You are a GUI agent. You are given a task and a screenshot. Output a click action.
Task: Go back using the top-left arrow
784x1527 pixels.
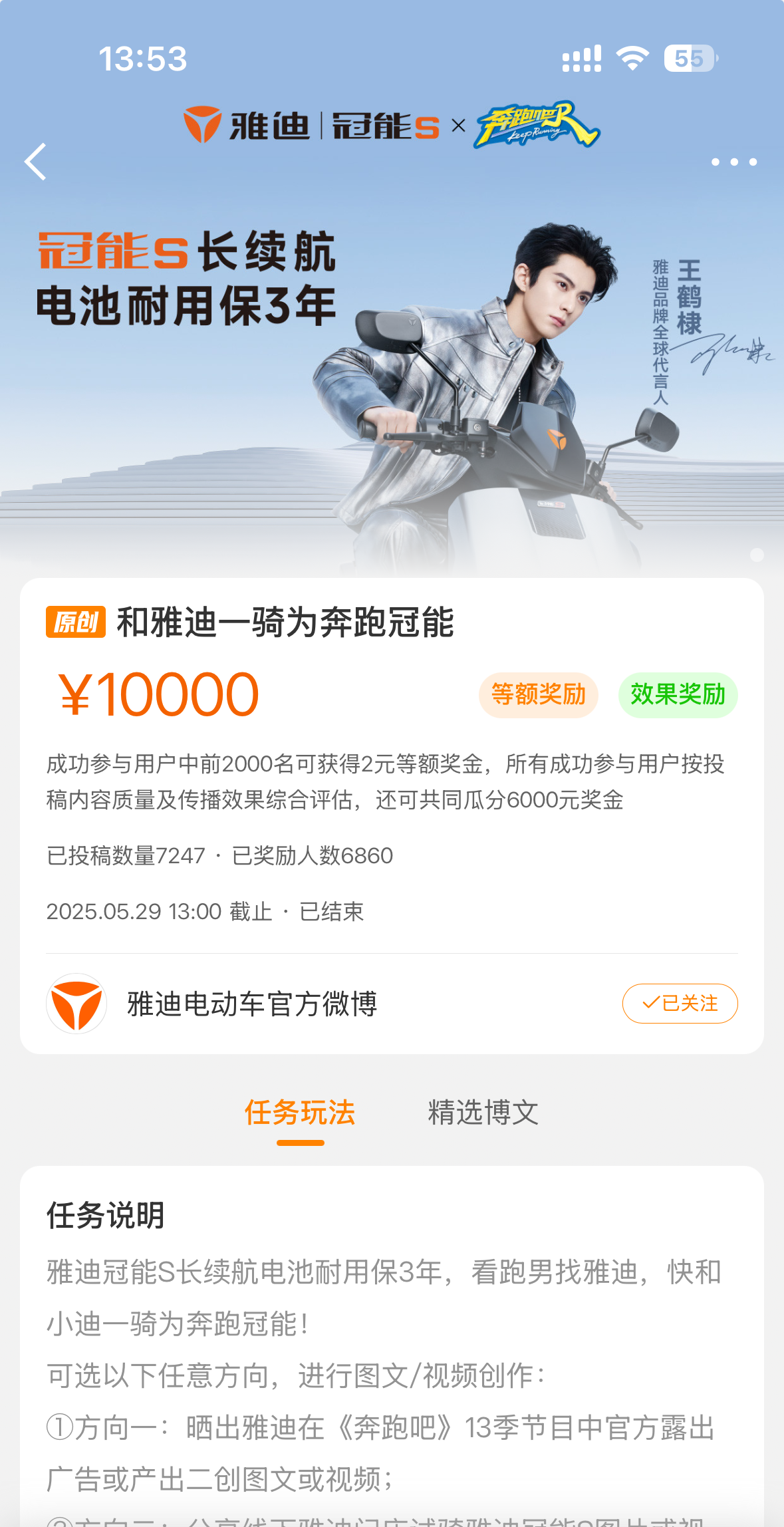(x=36, y=162)
